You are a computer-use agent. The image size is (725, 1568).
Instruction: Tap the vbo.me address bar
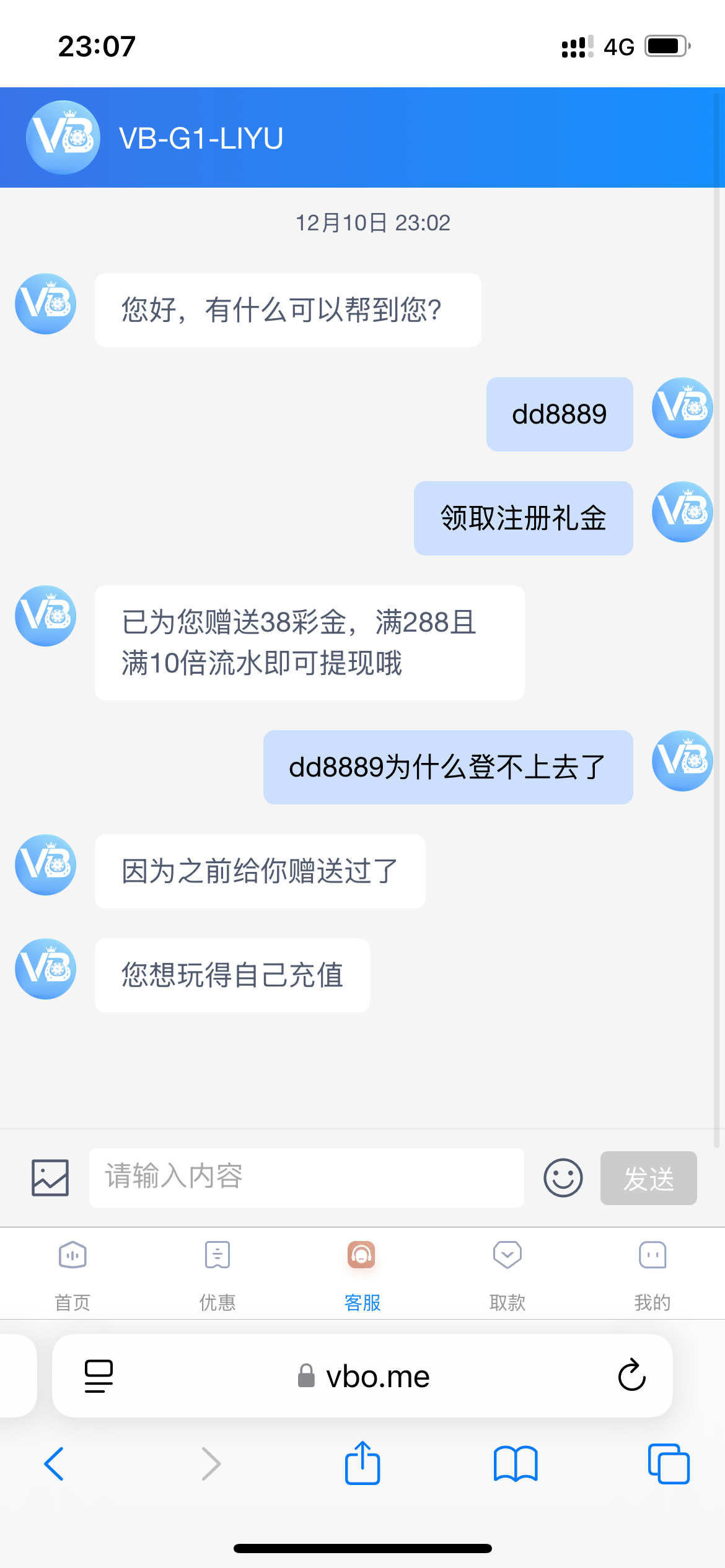[x=366, y=1376]
